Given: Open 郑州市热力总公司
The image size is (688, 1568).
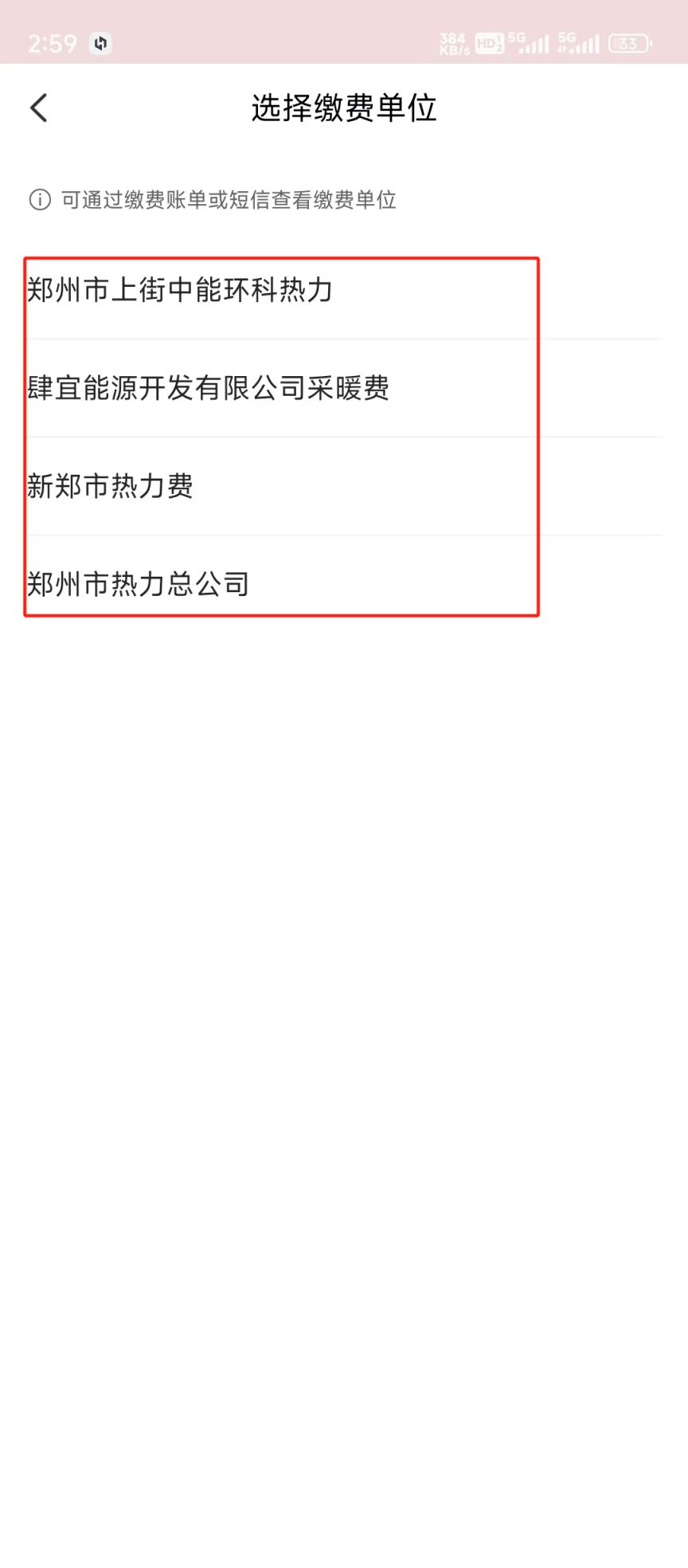Looking at the screenshot, I should pyautogui.click(x=344, y=584).
